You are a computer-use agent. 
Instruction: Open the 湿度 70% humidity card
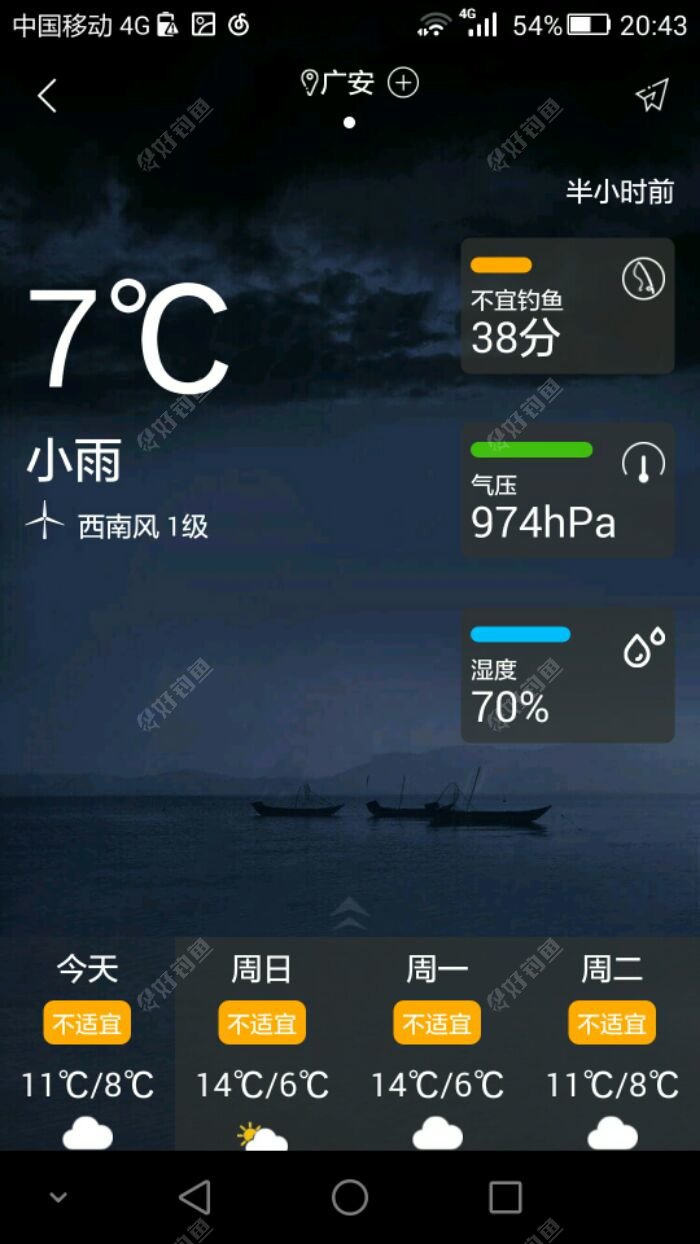(x=567, y=675)
